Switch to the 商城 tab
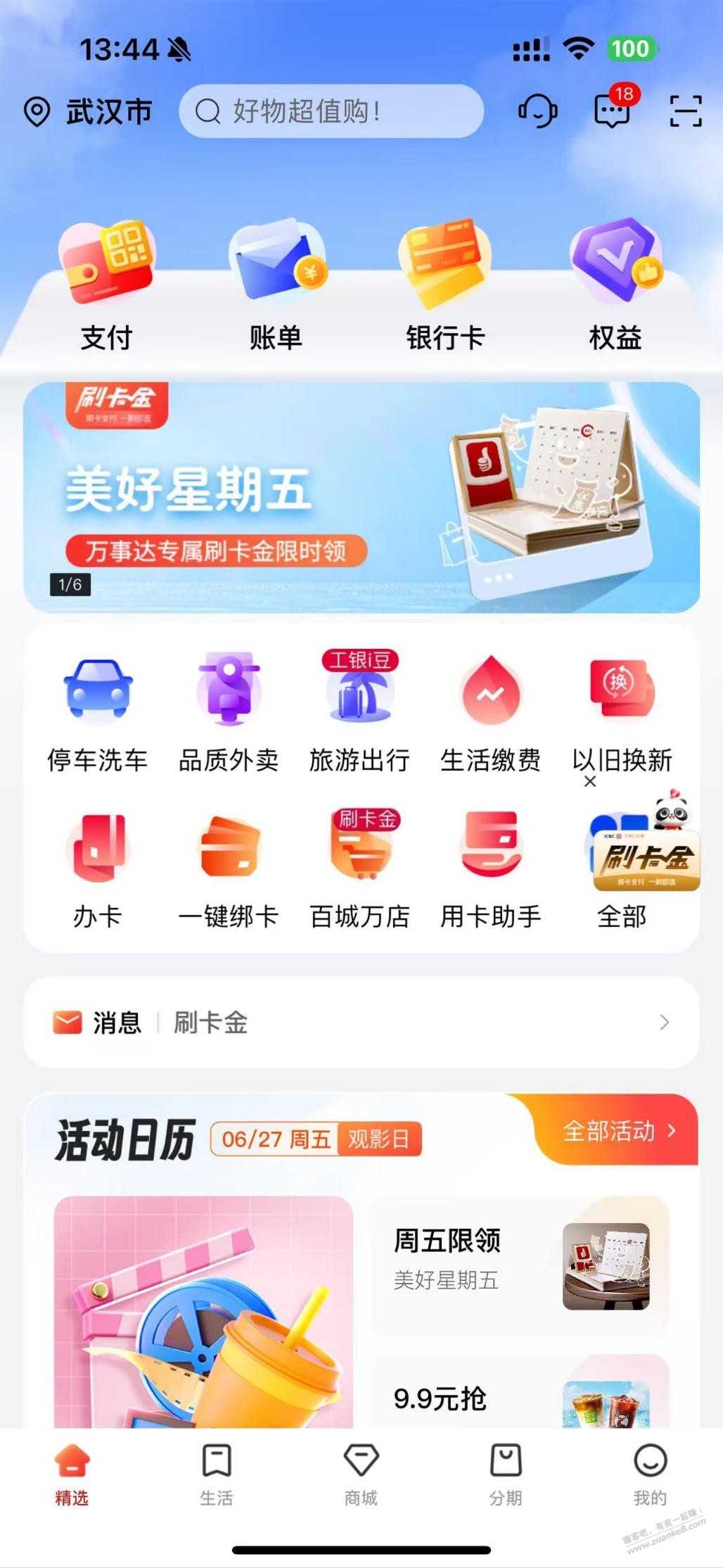Screen dimensions: 723x1568 361,1474
